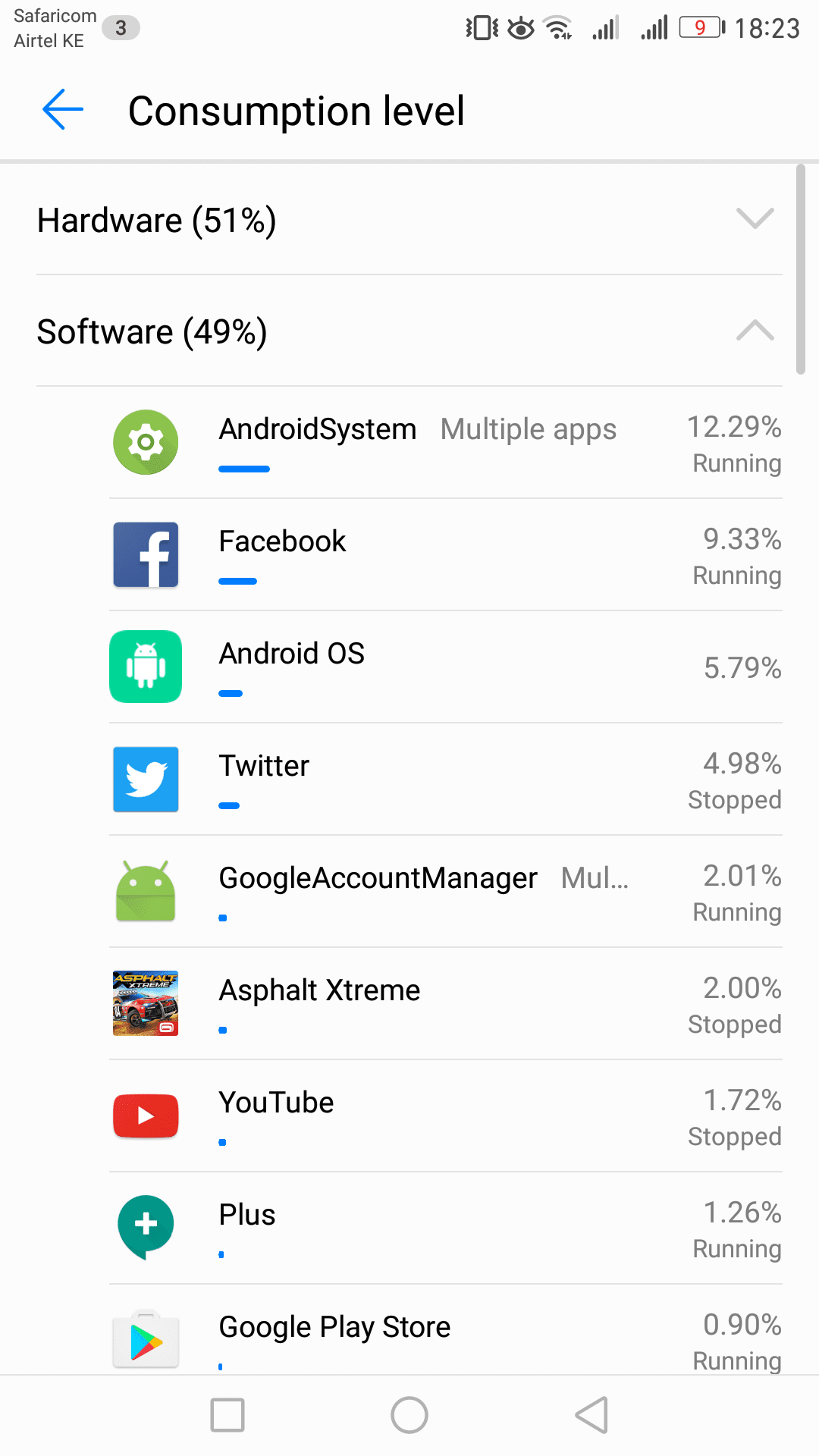Go back from Consumption level
The width and height of the screenshot is (819, 1456).
coord(63,110)
